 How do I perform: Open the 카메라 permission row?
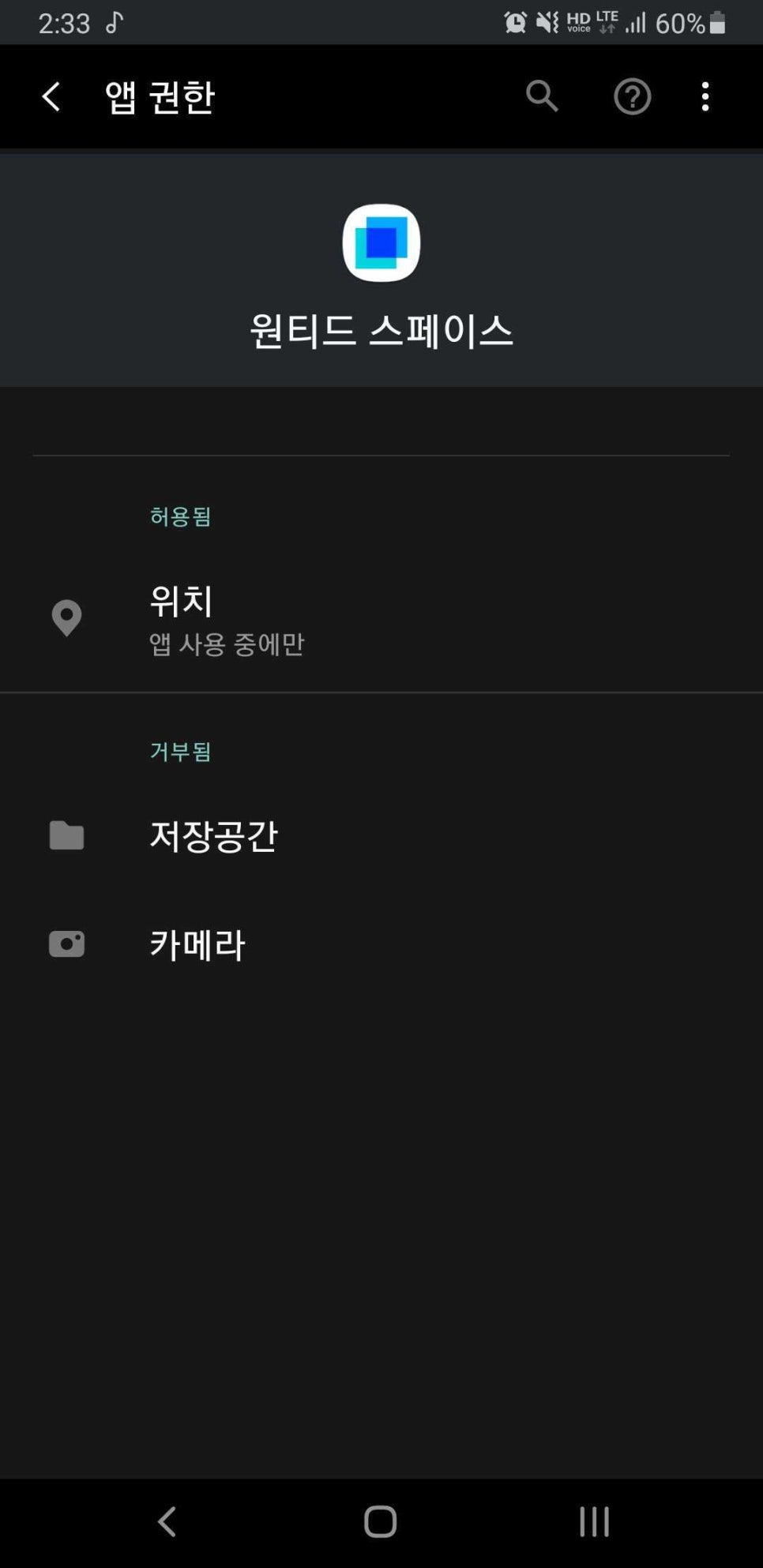pyautogui.click(x=381, y=943)
